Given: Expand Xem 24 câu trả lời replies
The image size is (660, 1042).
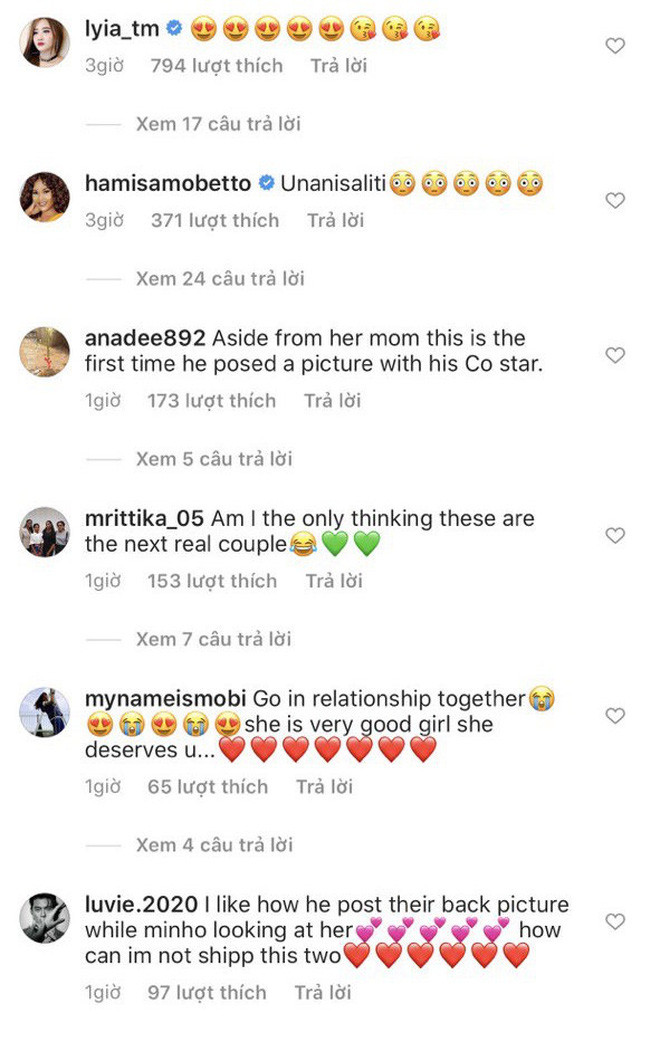Looking at the screenshot, I should [218, 278].
